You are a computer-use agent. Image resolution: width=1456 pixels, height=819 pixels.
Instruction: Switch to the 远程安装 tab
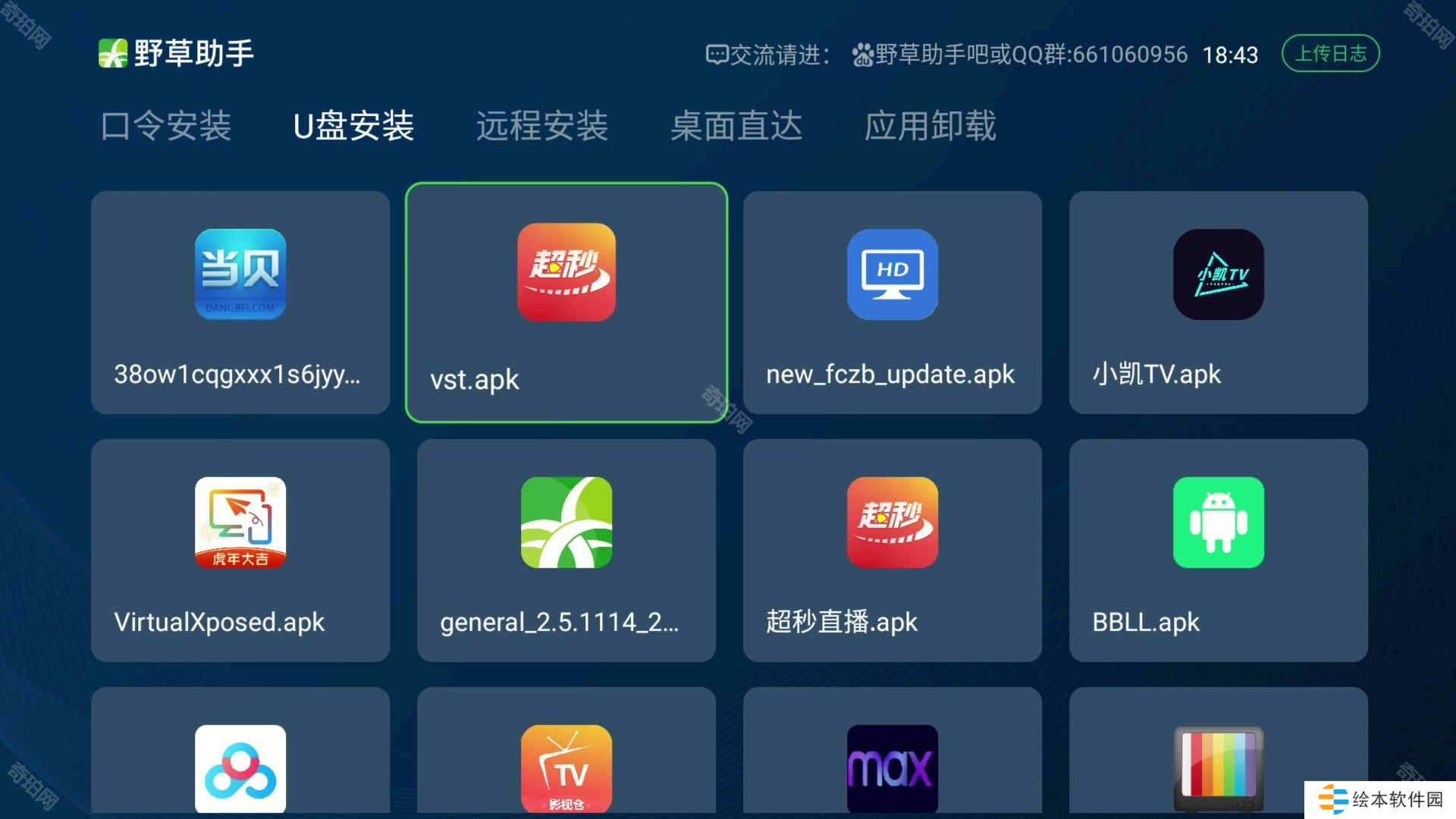point(541,126)
